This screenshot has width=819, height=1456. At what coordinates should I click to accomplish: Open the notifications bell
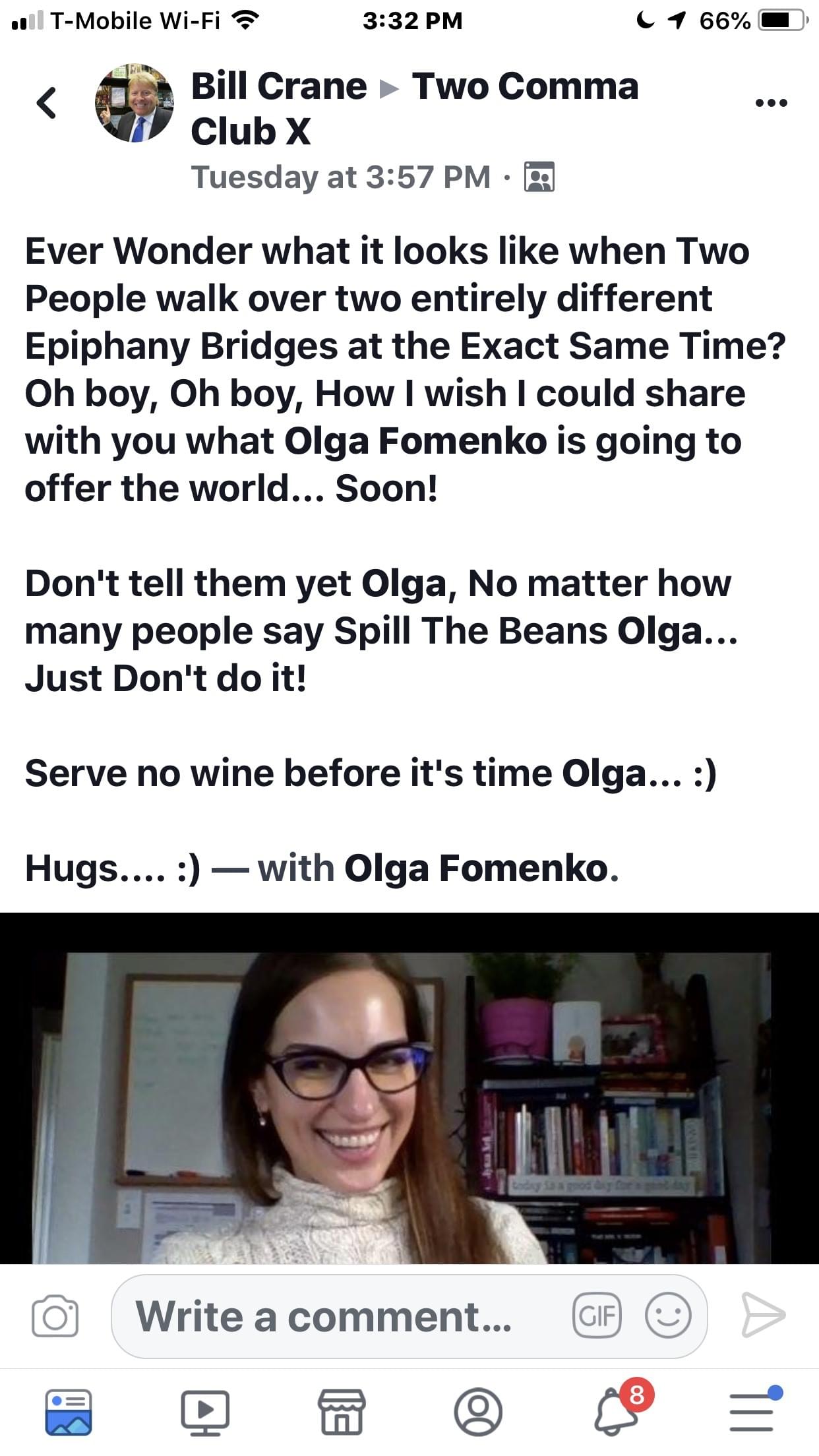(x=617, y=1412)
